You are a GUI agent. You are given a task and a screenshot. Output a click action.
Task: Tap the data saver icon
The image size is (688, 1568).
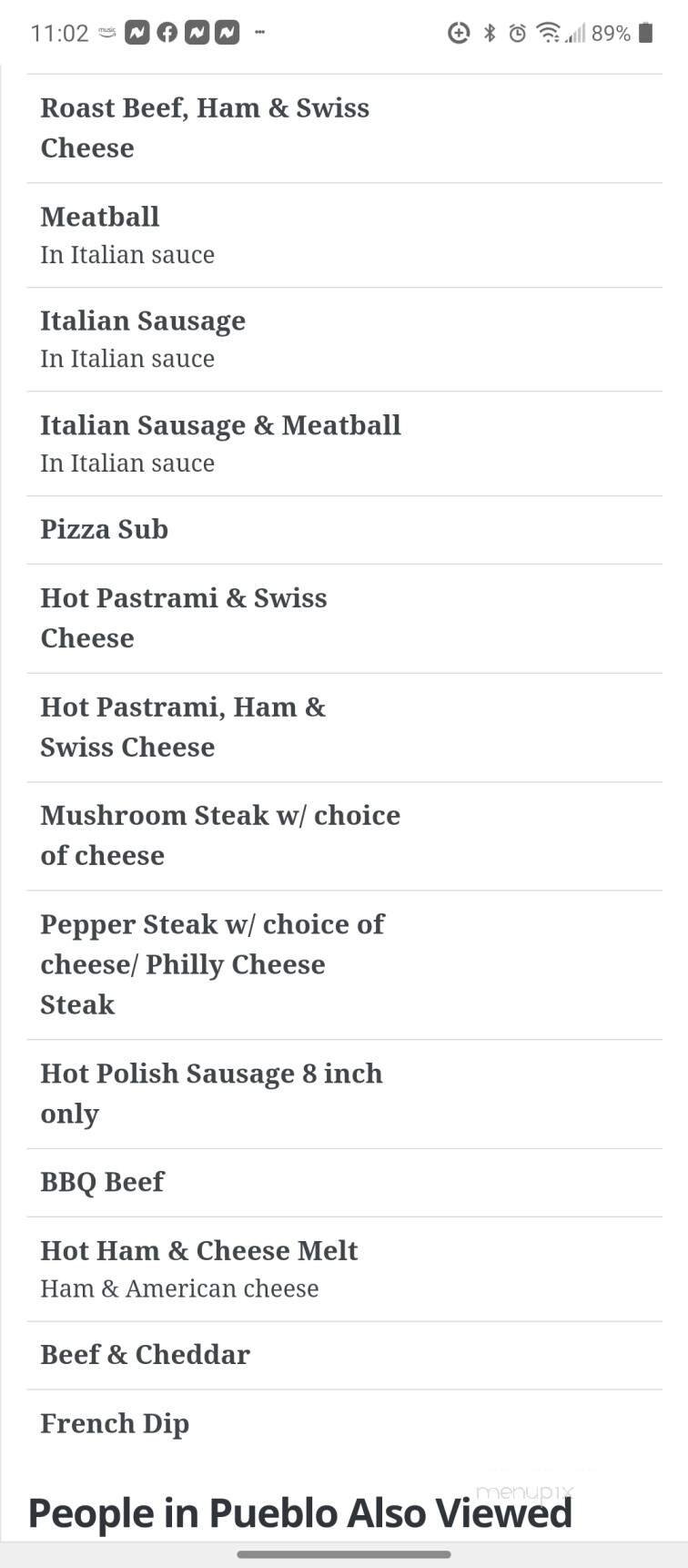pos(459,33)
